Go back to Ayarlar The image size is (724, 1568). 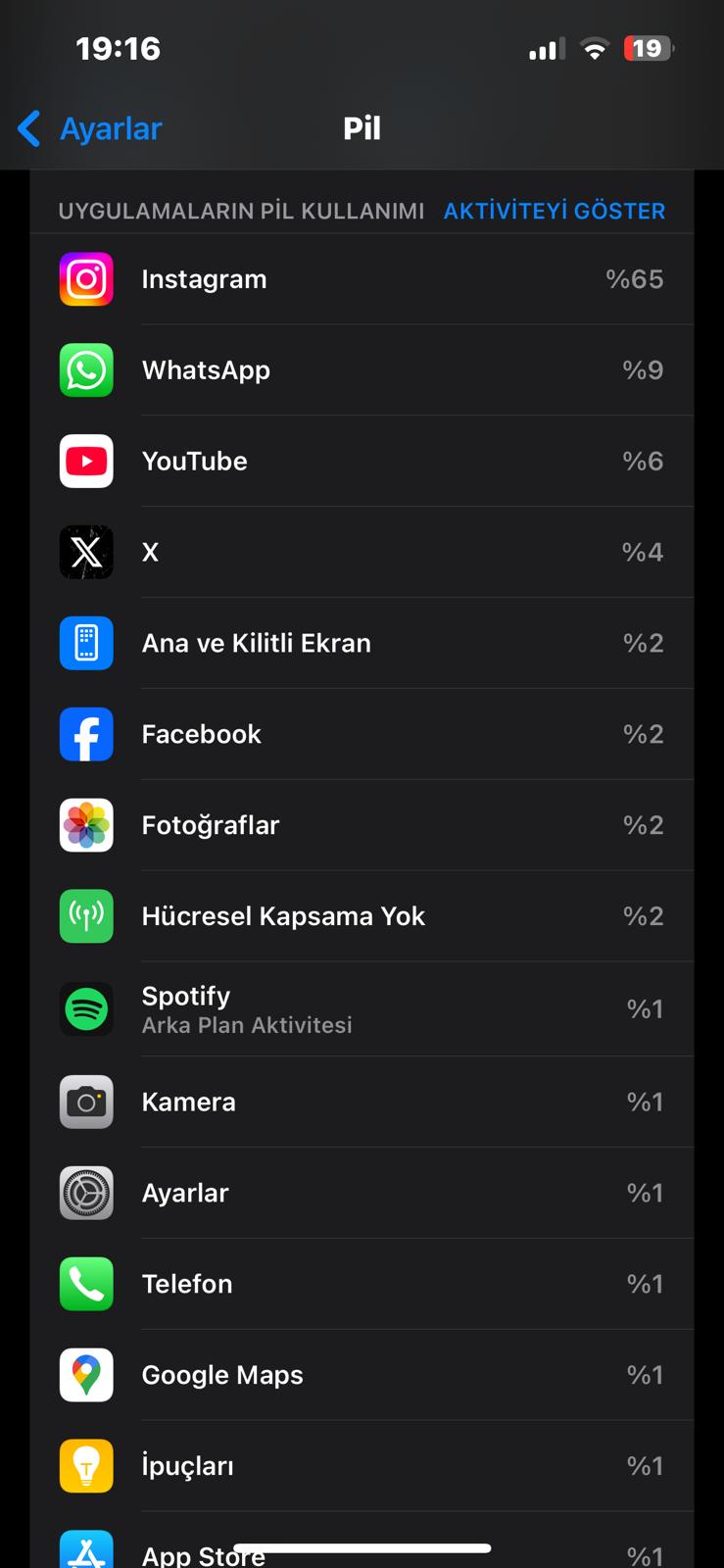90,128
